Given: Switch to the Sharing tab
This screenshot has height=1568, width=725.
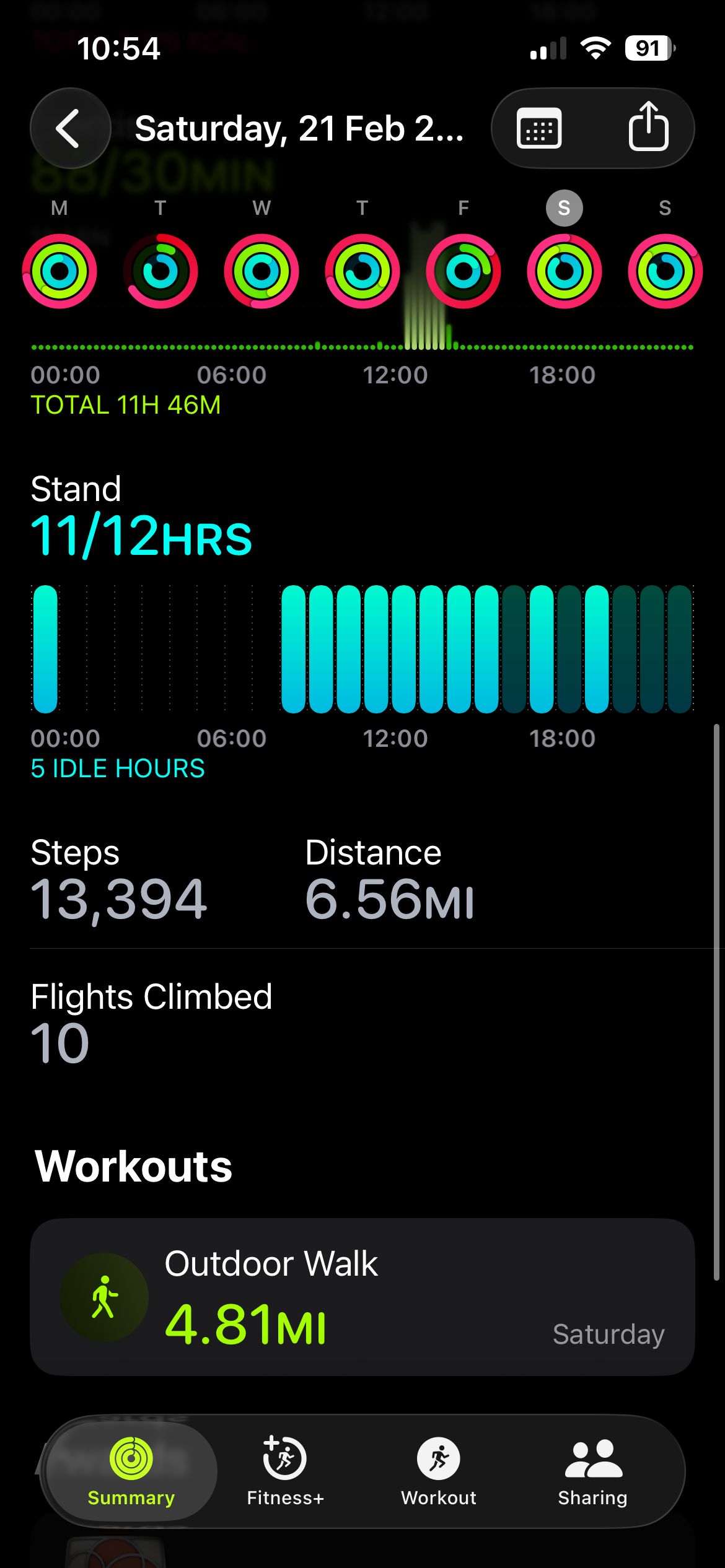Looking at the screenshot, I should (x=593, y=1470).
